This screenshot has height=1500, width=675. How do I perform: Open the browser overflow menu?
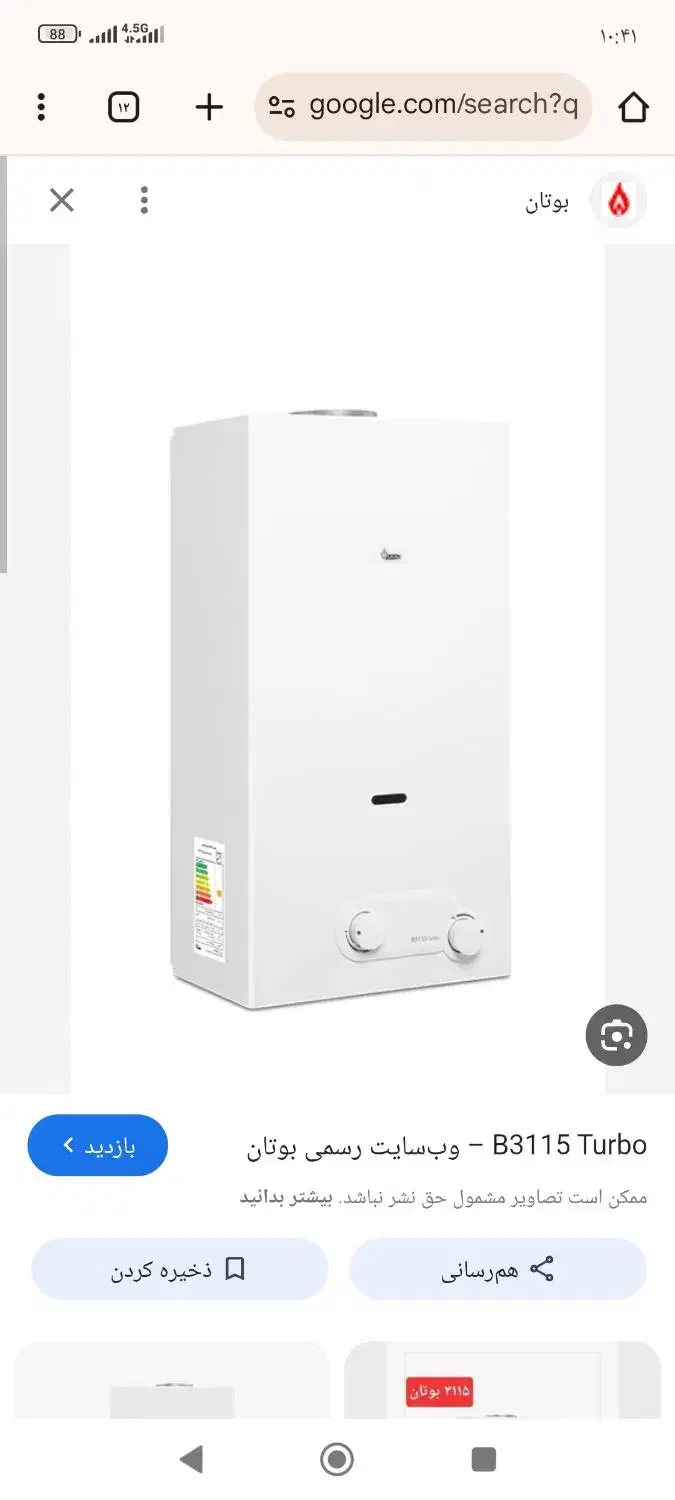pos(41,107)
